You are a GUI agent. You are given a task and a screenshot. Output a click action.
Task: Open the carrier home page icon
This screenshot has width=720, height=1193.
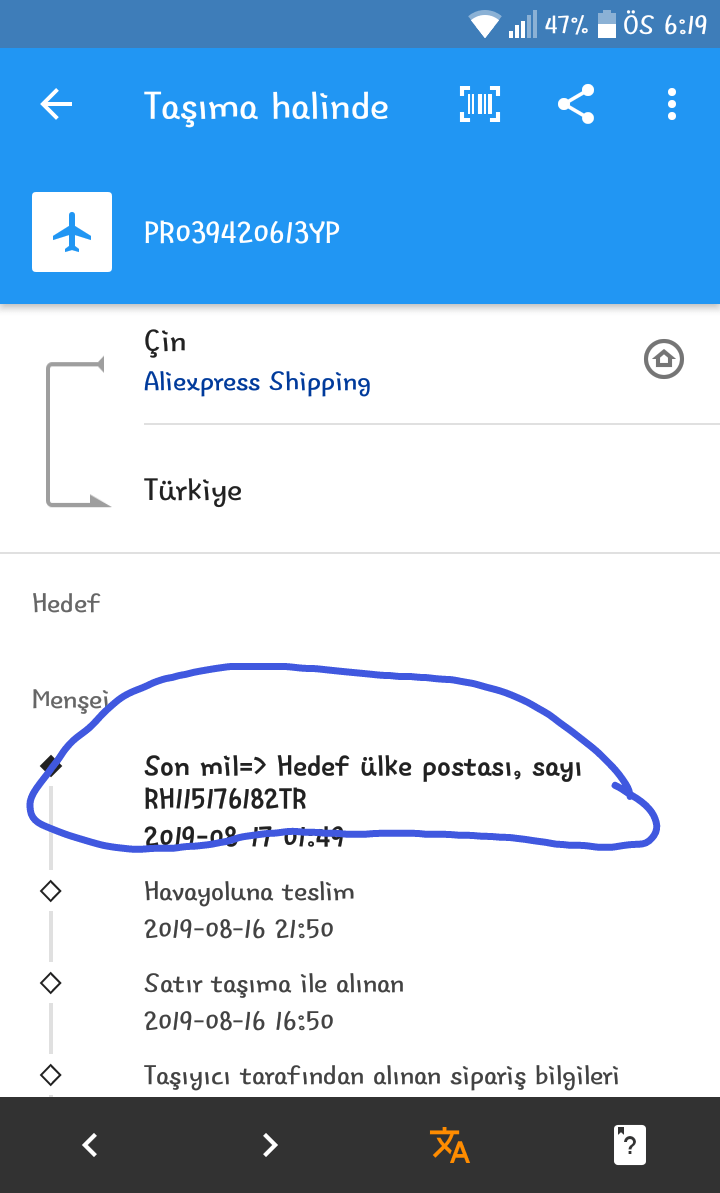tap(664, 359)
